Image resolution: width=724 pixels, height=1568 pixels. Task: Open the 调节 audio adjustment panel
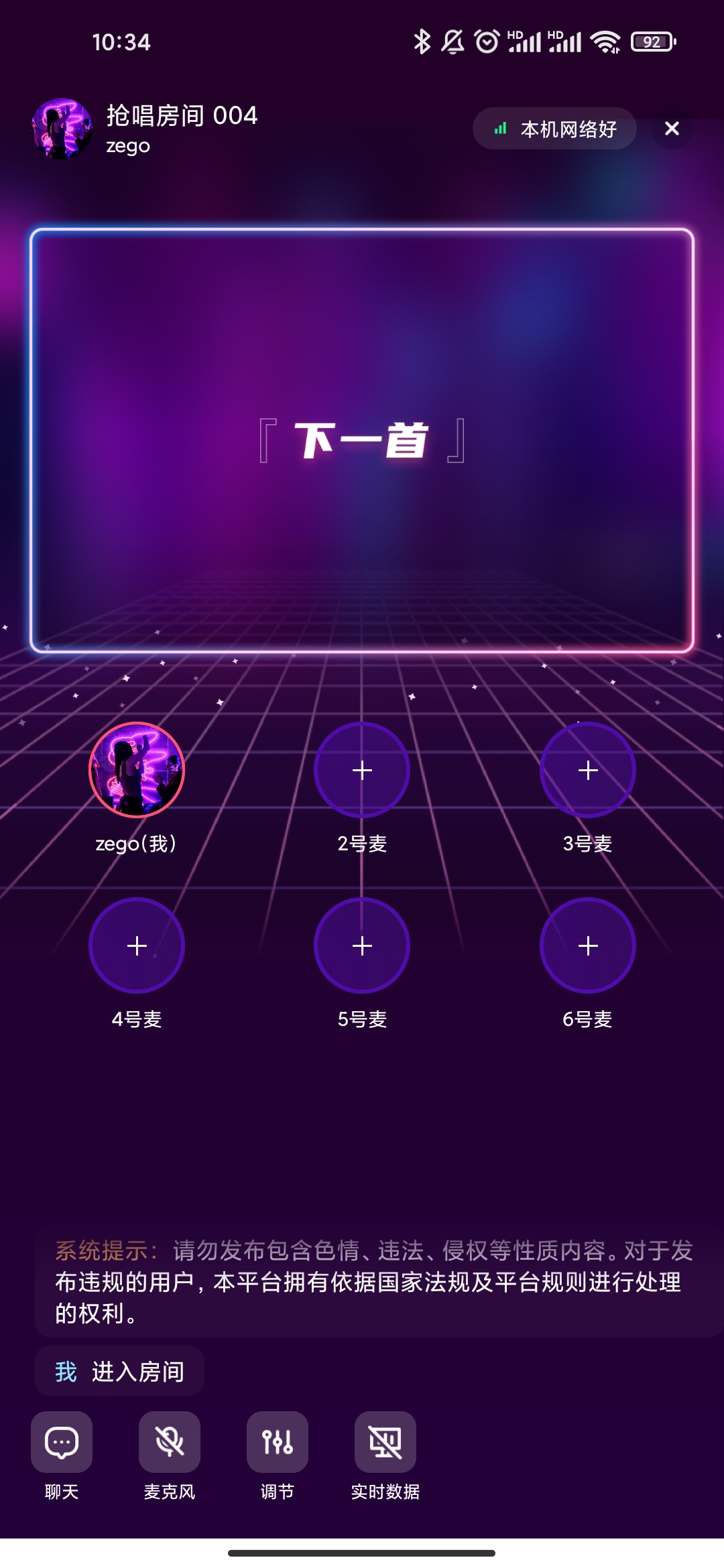click(278, 1442)
